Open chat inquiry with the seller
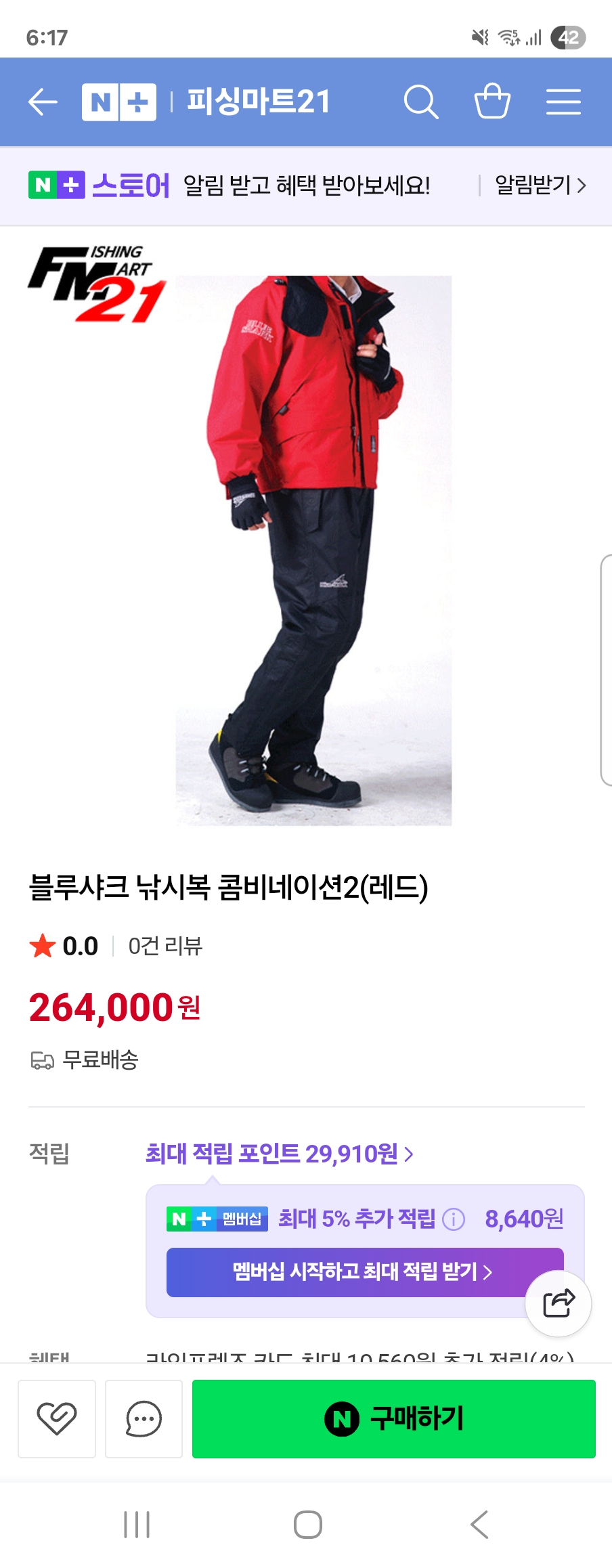 point(144,1418)
